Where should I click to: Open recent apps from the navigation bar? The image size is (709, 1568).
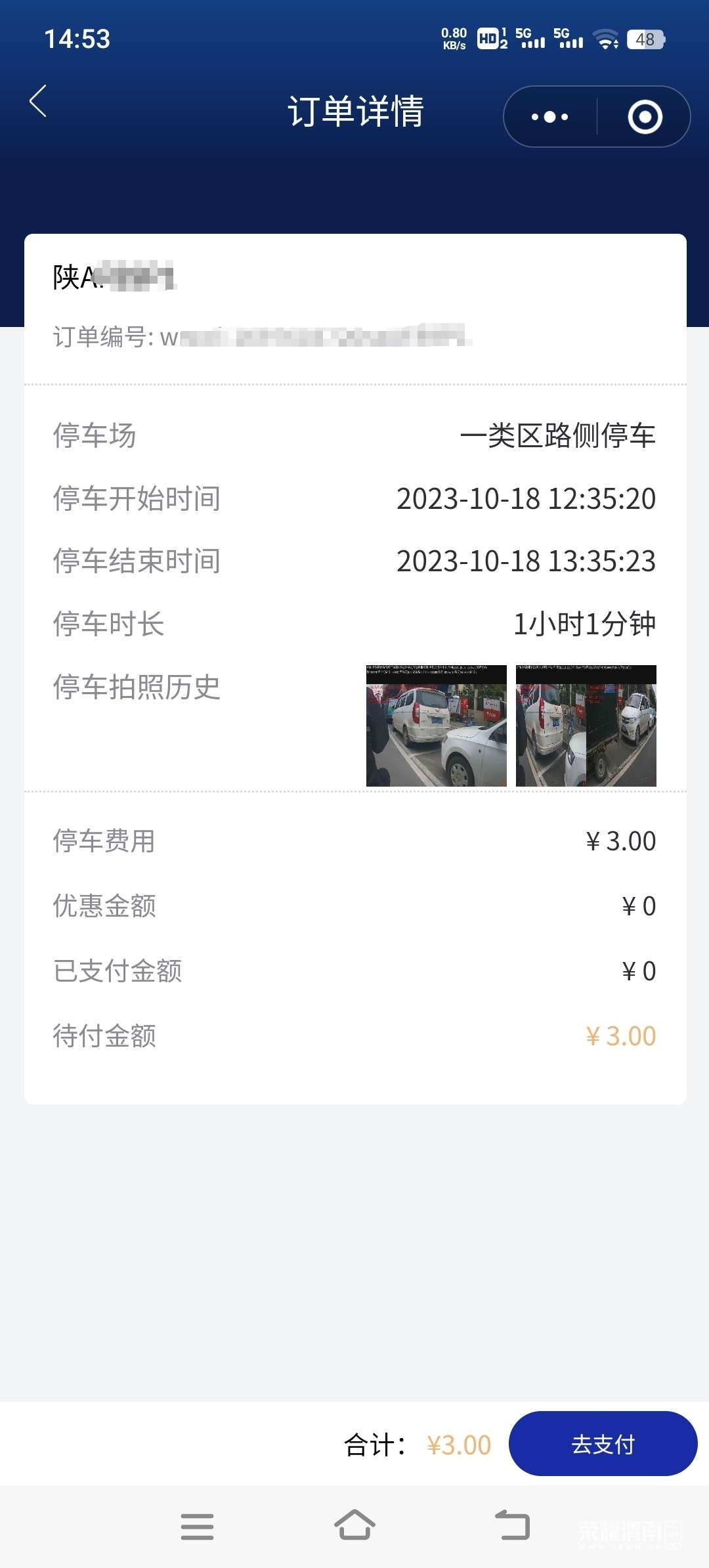(197, 1526)
